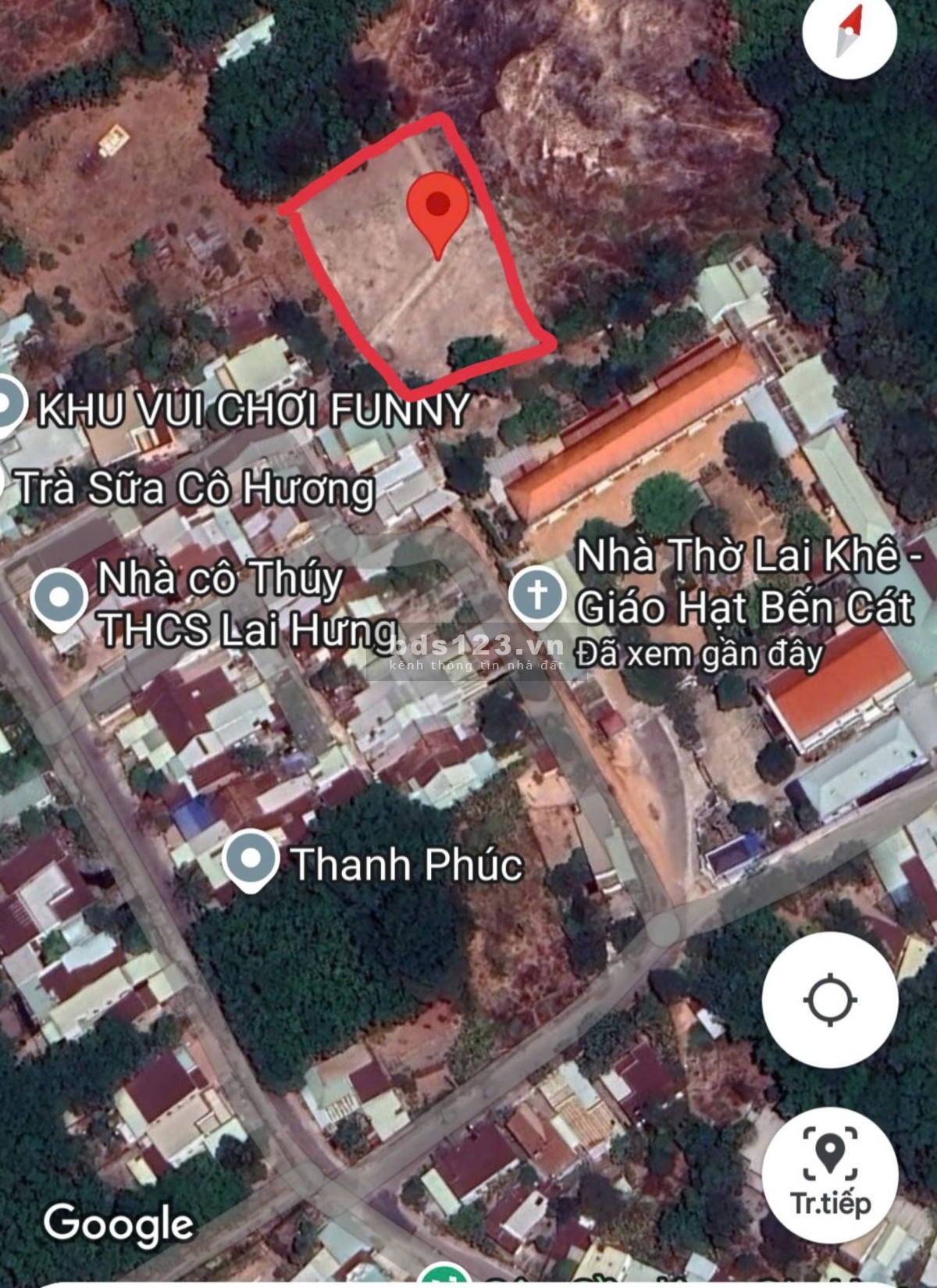
Task: View the KHU VUI CHƠI FUNNY place
Action: [9, 406]
